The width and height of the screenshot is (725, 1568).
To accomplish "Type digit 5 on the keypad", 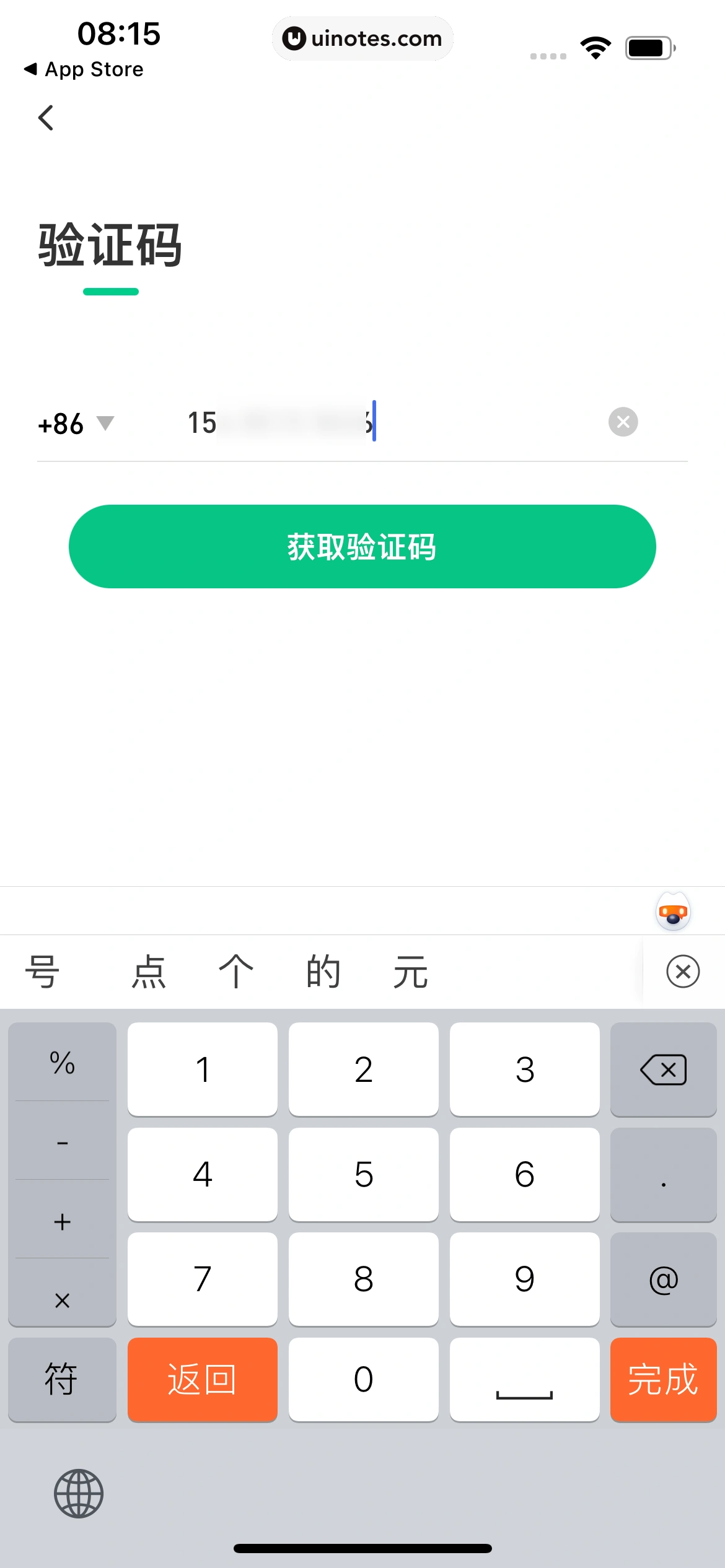I will click(x=363, y=1174).
